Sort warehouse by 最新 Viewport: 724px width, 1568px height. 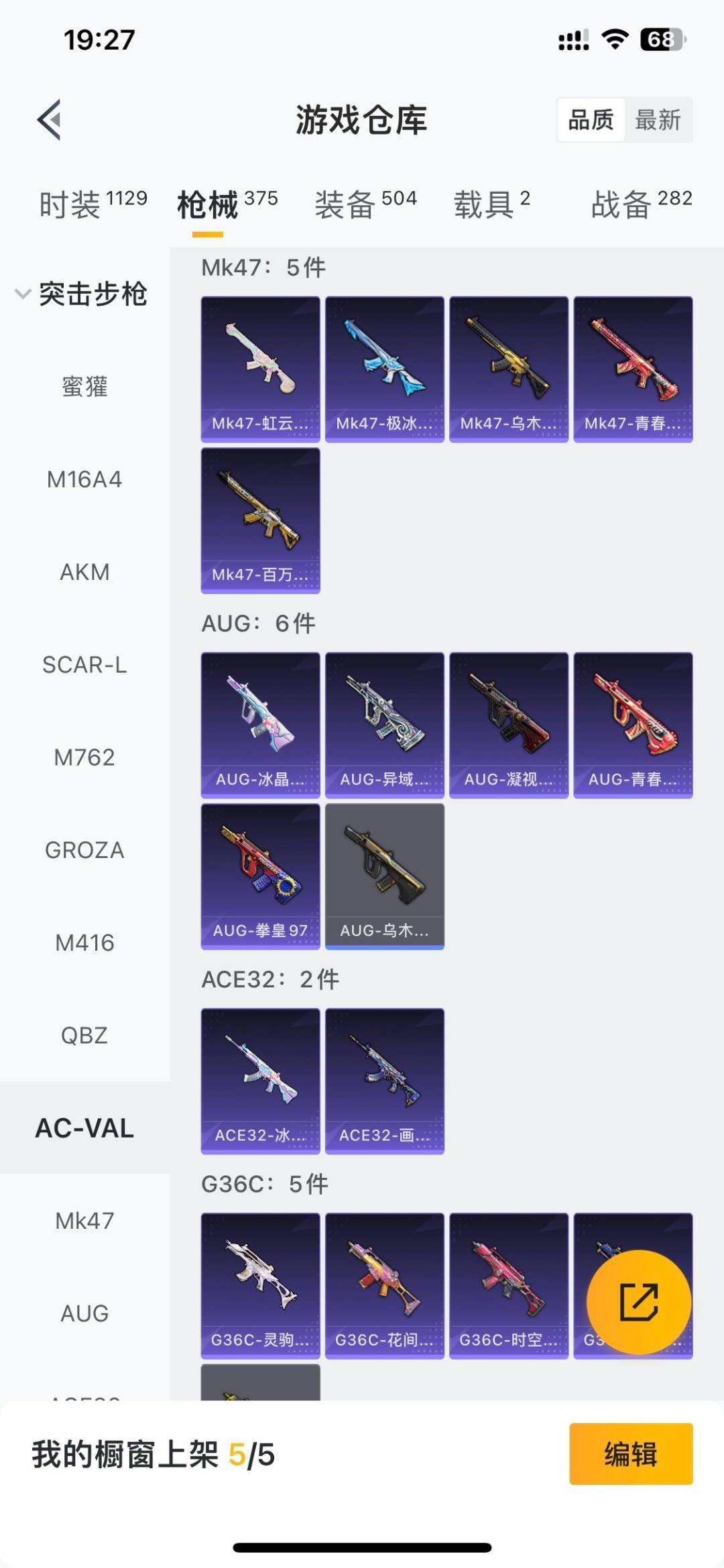pos(658,120)
